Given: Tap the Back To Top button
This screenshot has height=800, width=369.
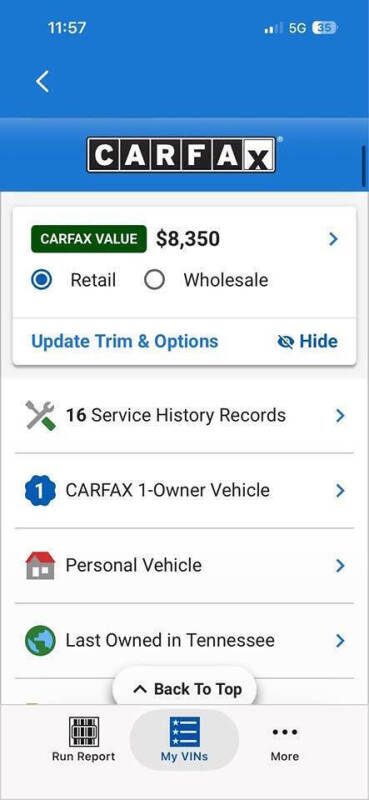Looking at the screenshot, I should tap(184, 689).
